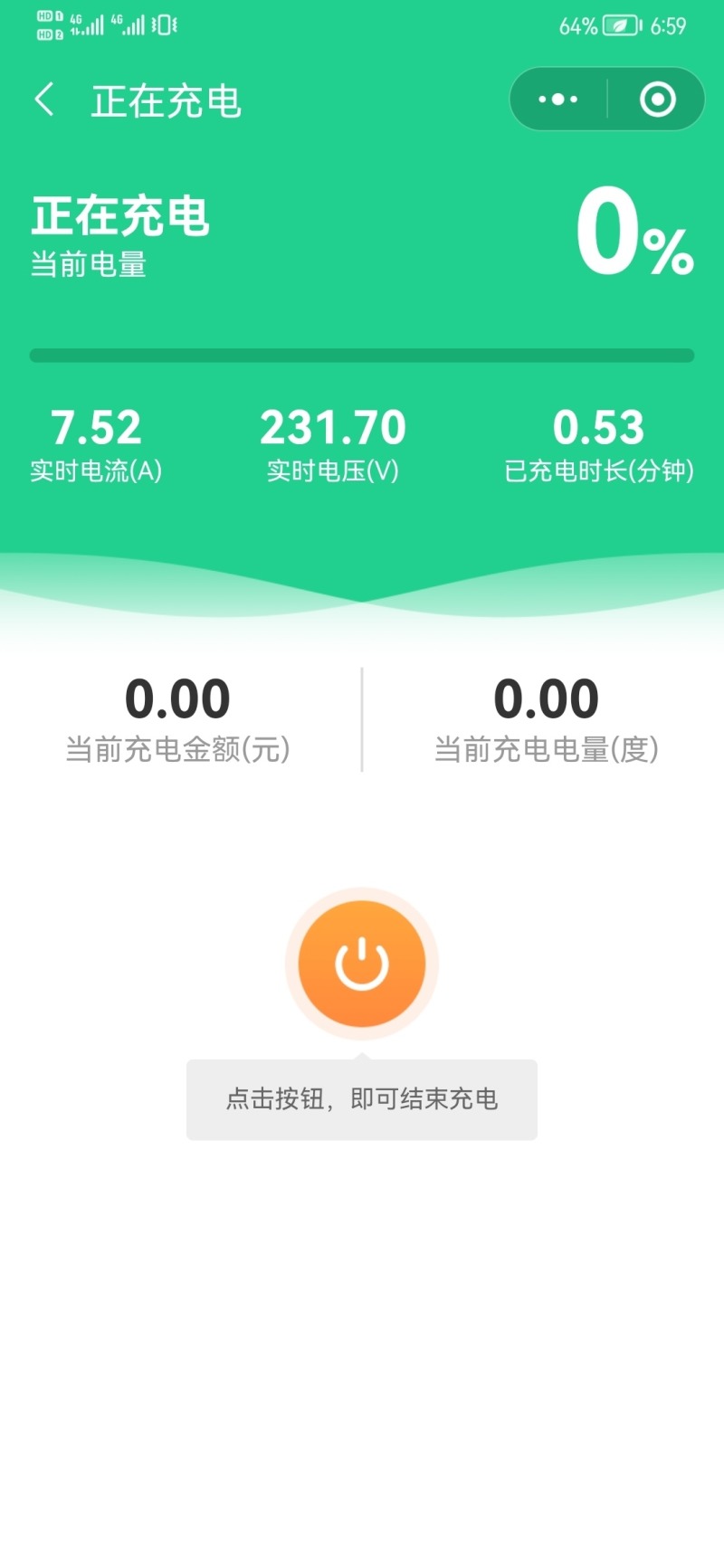This screenshot has width=724, height=1568.
Task: Tap the 当前充电金额(元) value
Action: point(177,697)
